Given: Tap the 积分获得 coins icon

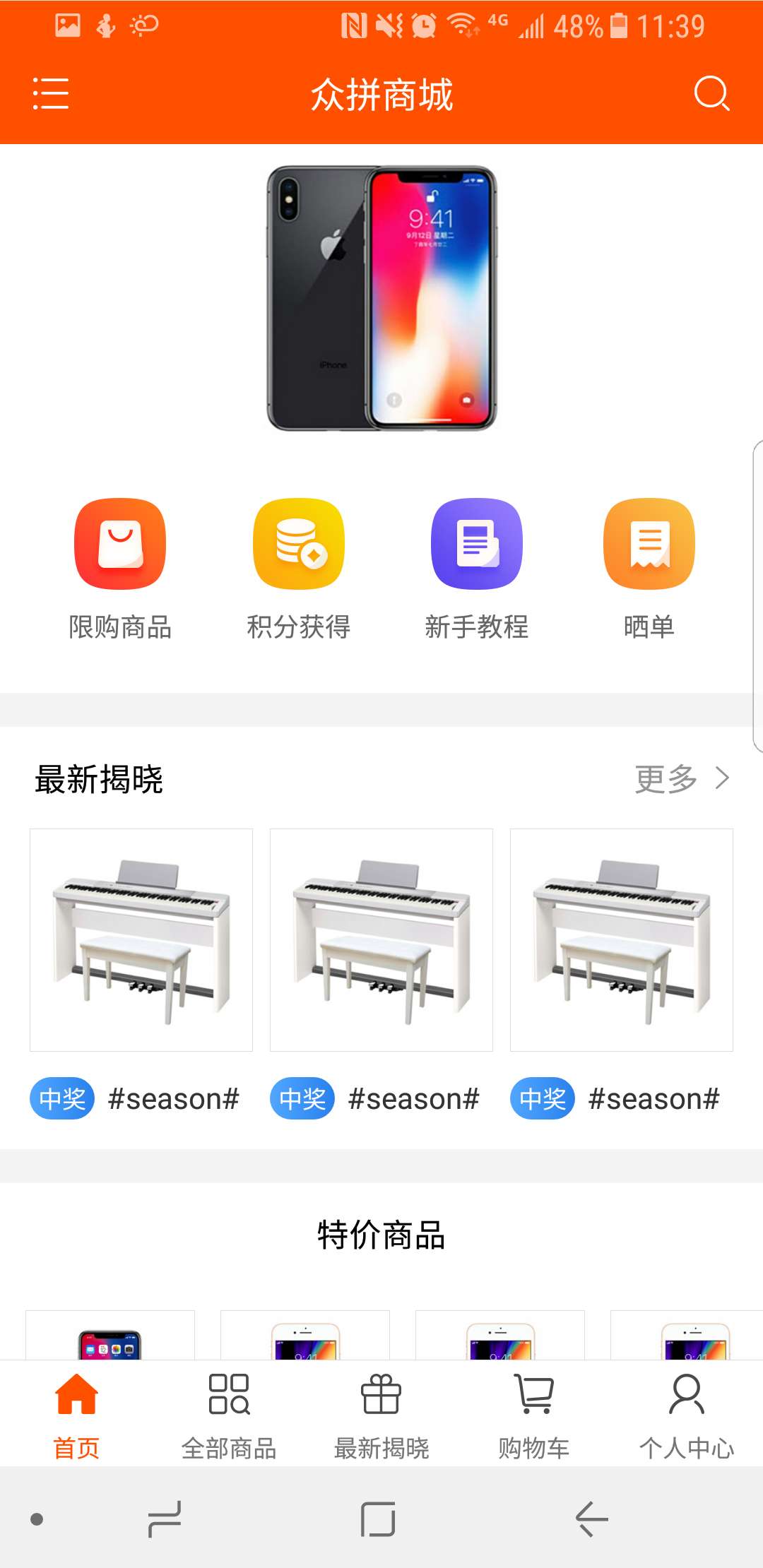Looking at the screenshot, I should click(297, 545).
